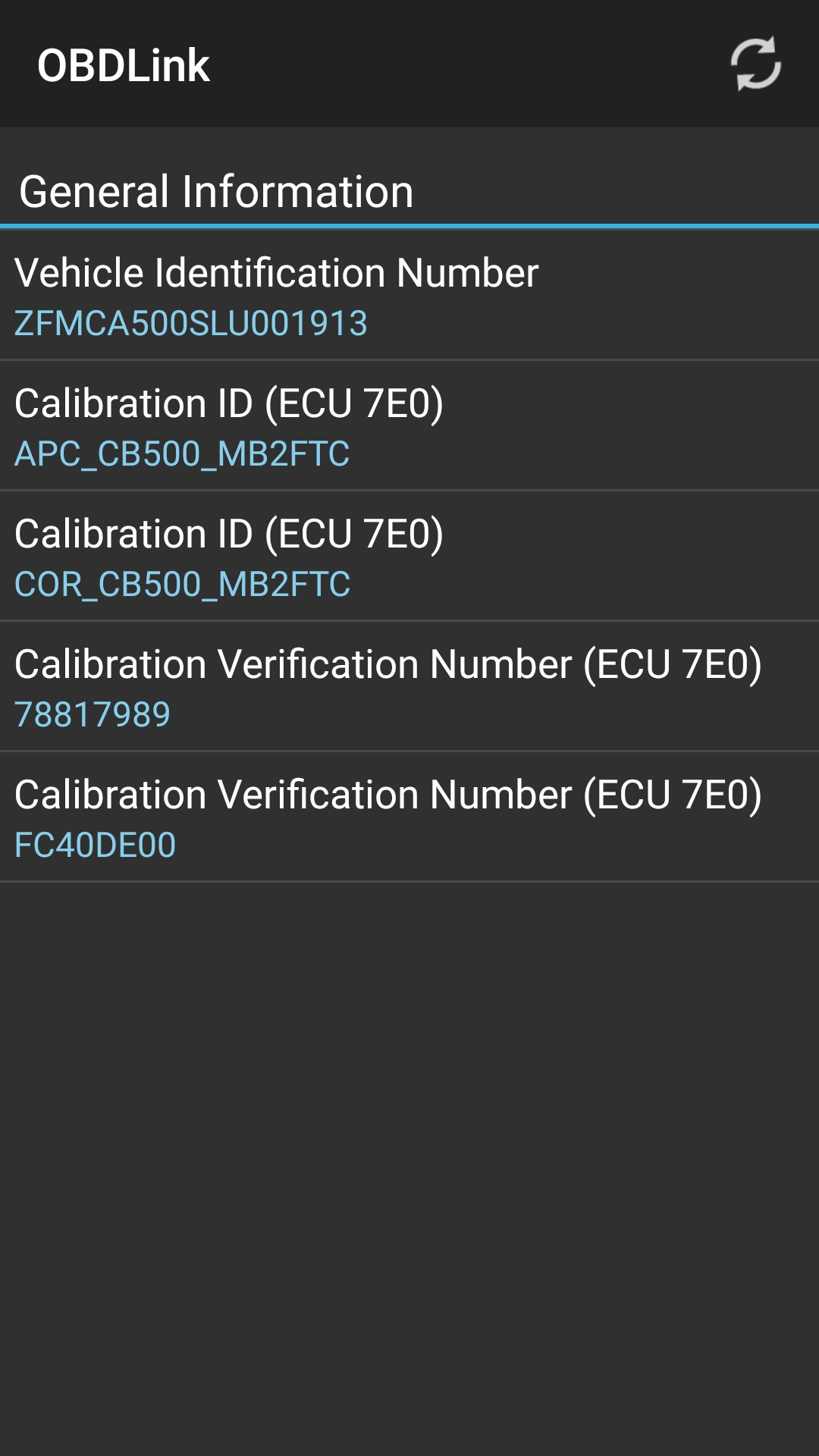
Task: Tap the COR_CB500_MB2FTC Calibration ID row
Action: [x=409, y=557]
